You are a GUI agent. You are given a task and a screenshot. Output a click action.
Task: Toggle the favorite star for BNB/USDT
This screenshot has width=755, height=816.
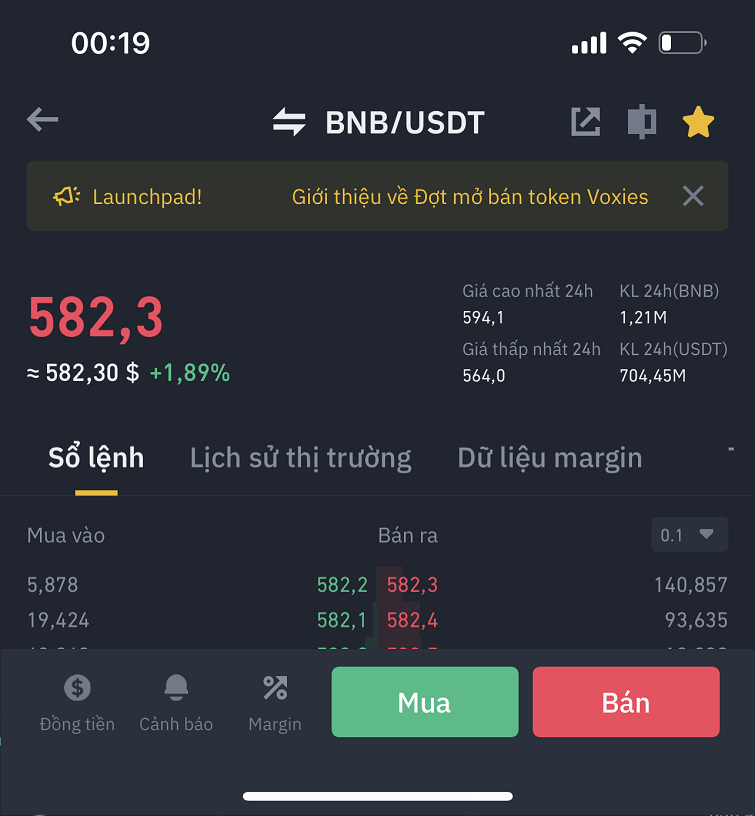pos(698,123)
